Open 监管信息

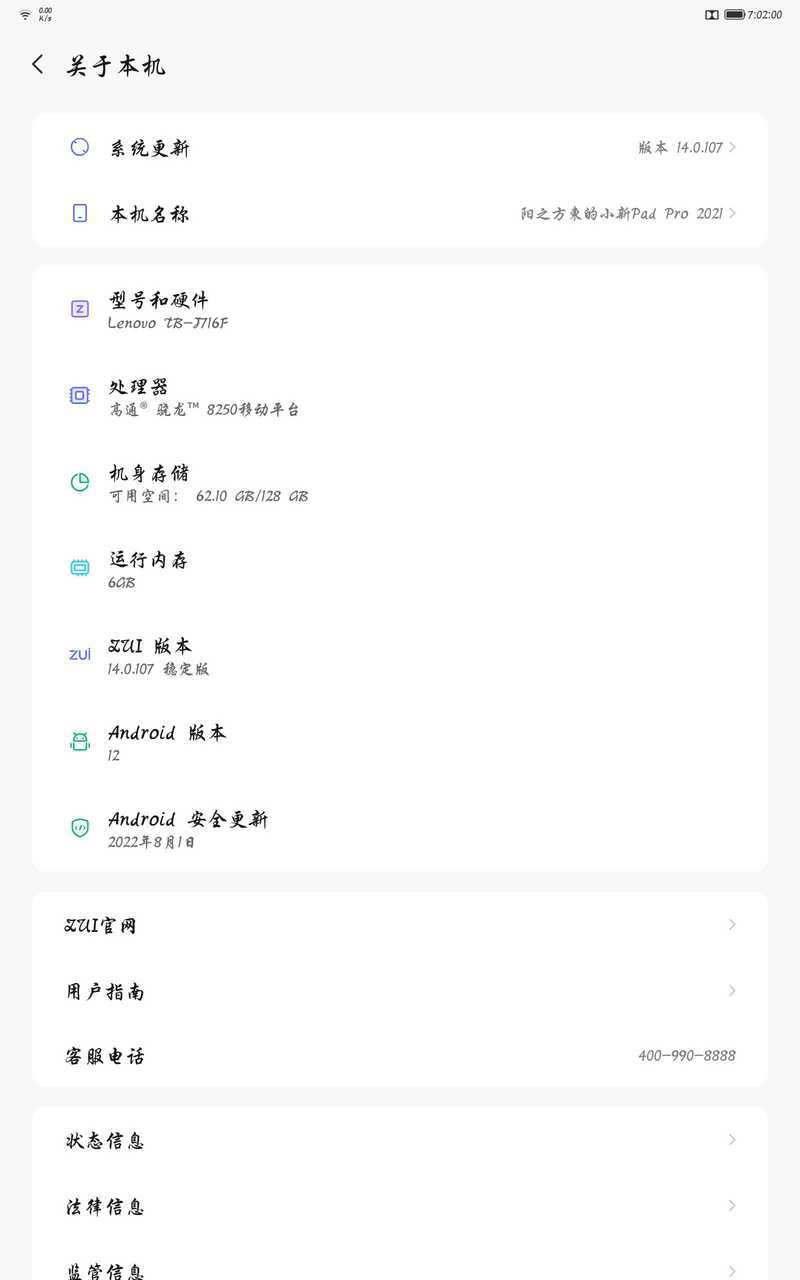coord(400,1262)
